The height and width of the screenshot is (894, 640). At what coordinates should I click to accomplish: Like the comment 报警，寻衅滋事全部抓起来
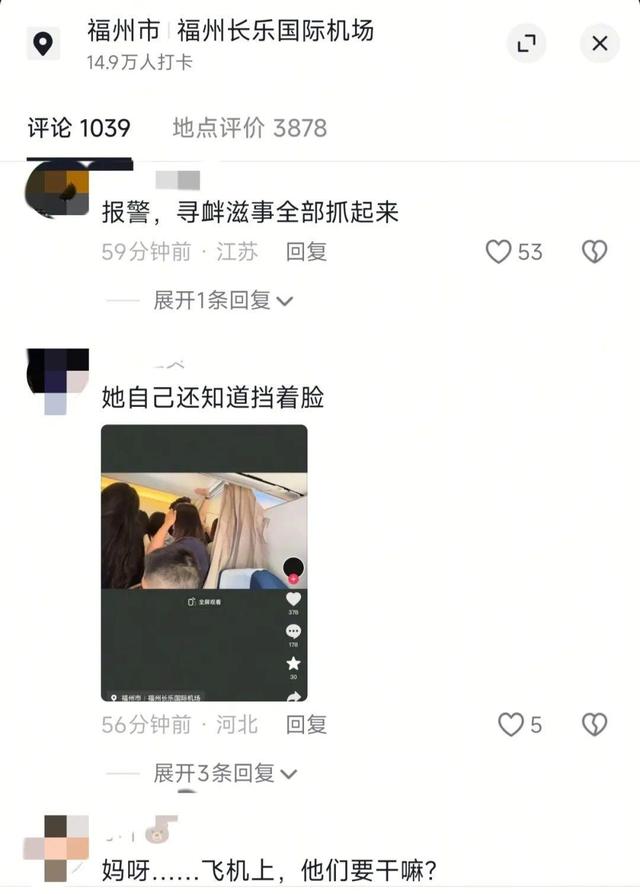pos(500,252)
